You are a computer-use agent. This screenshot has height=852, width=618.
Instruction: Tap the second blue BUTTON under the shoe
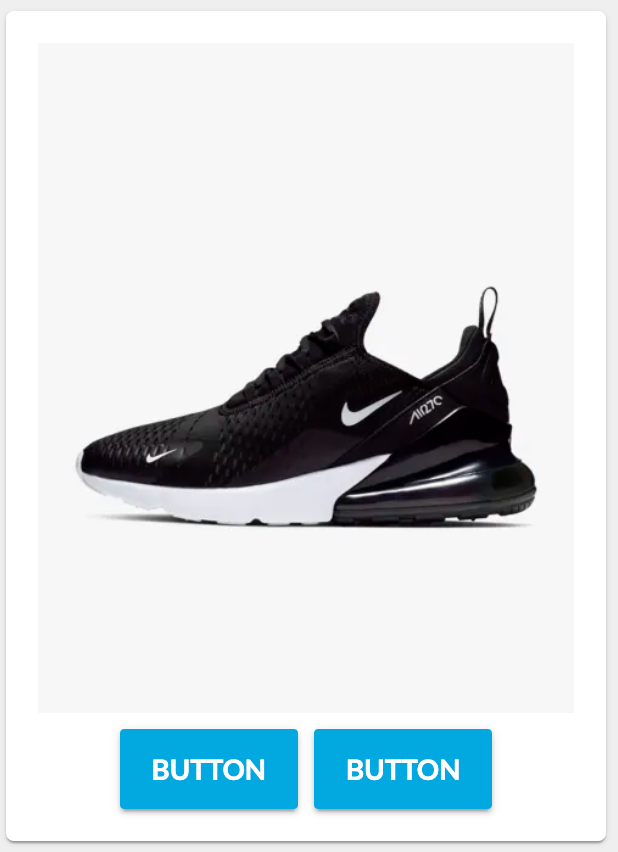402,769
